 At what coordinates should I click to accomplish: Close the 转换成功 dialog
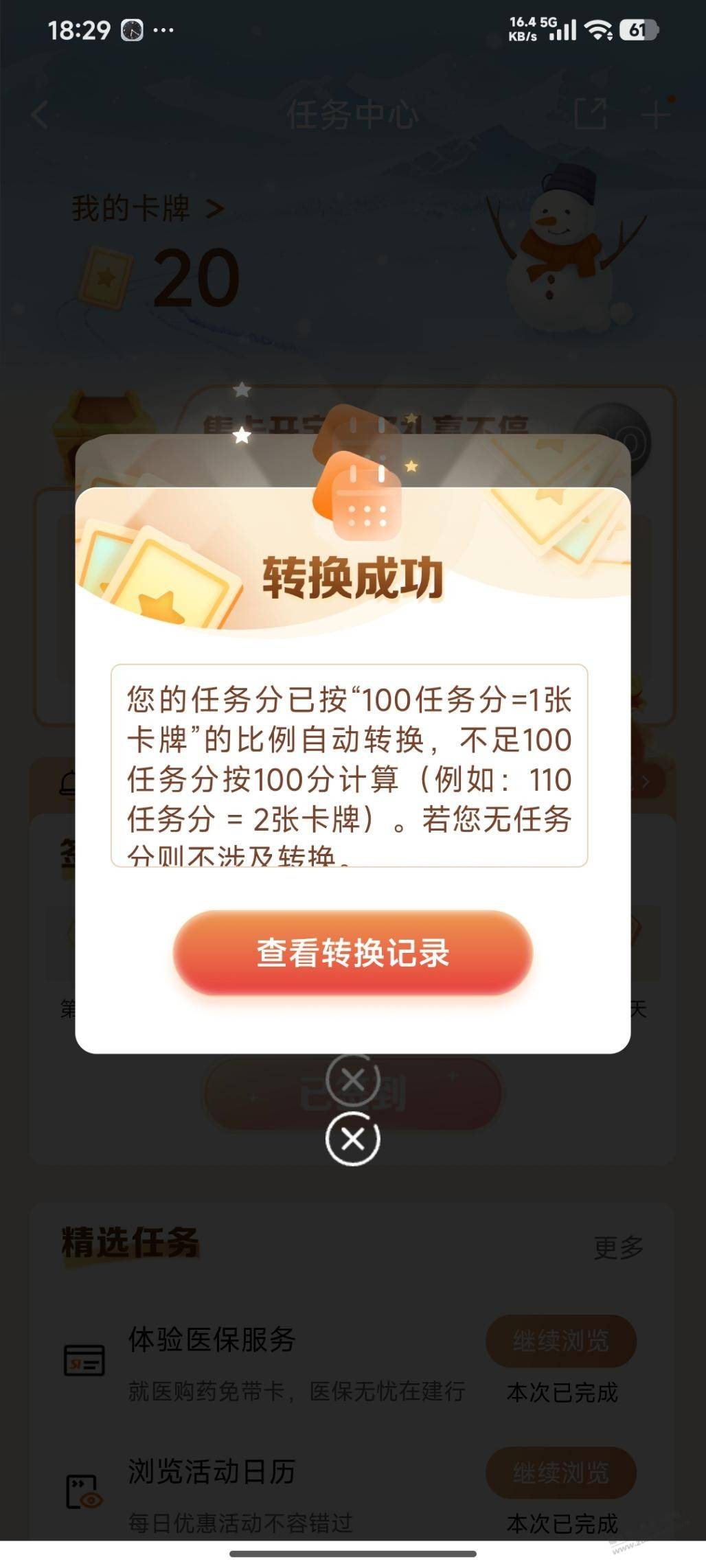click(352, 1140)
